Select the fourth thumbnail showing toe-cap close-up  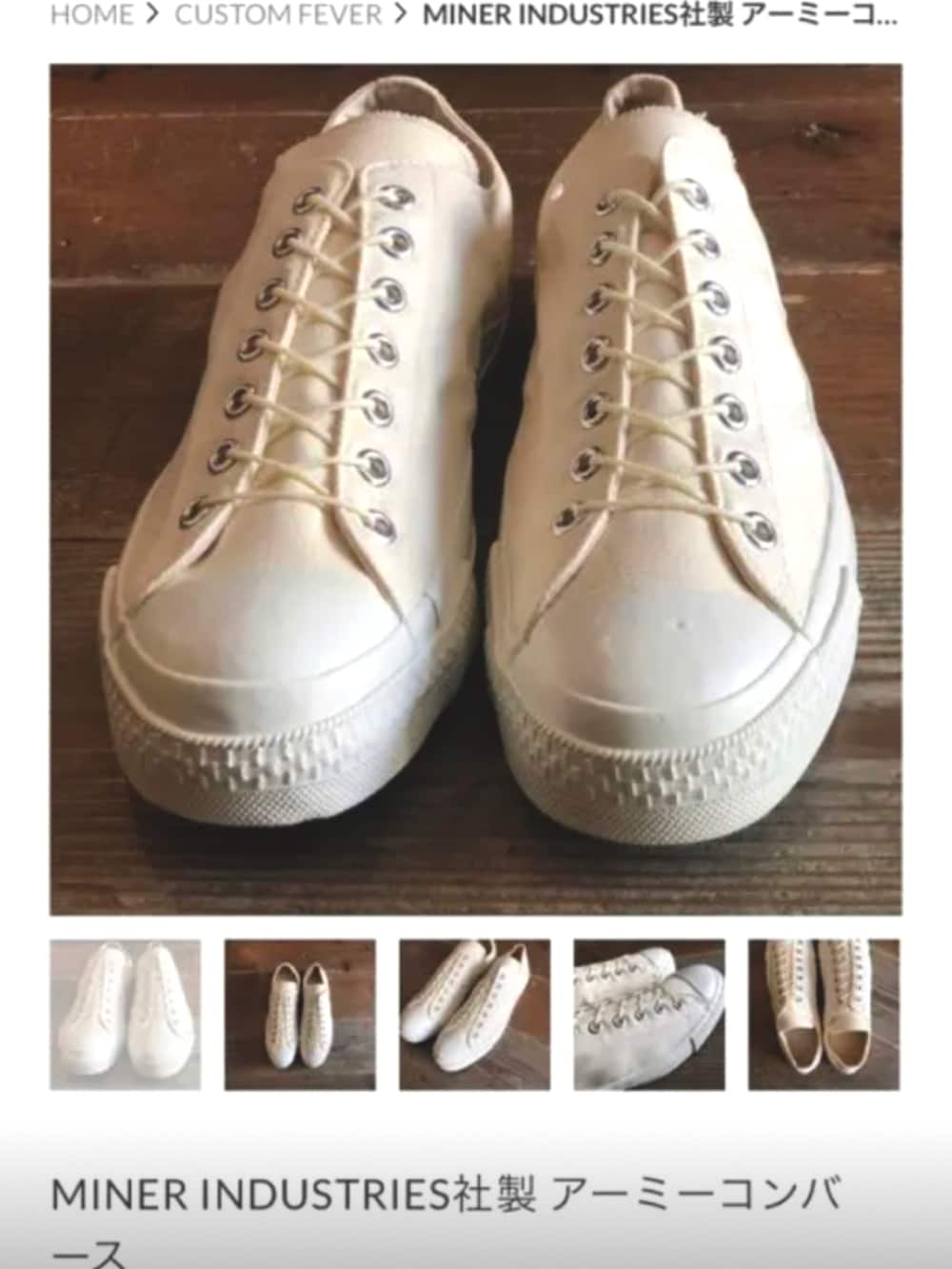coord(649,1015)
